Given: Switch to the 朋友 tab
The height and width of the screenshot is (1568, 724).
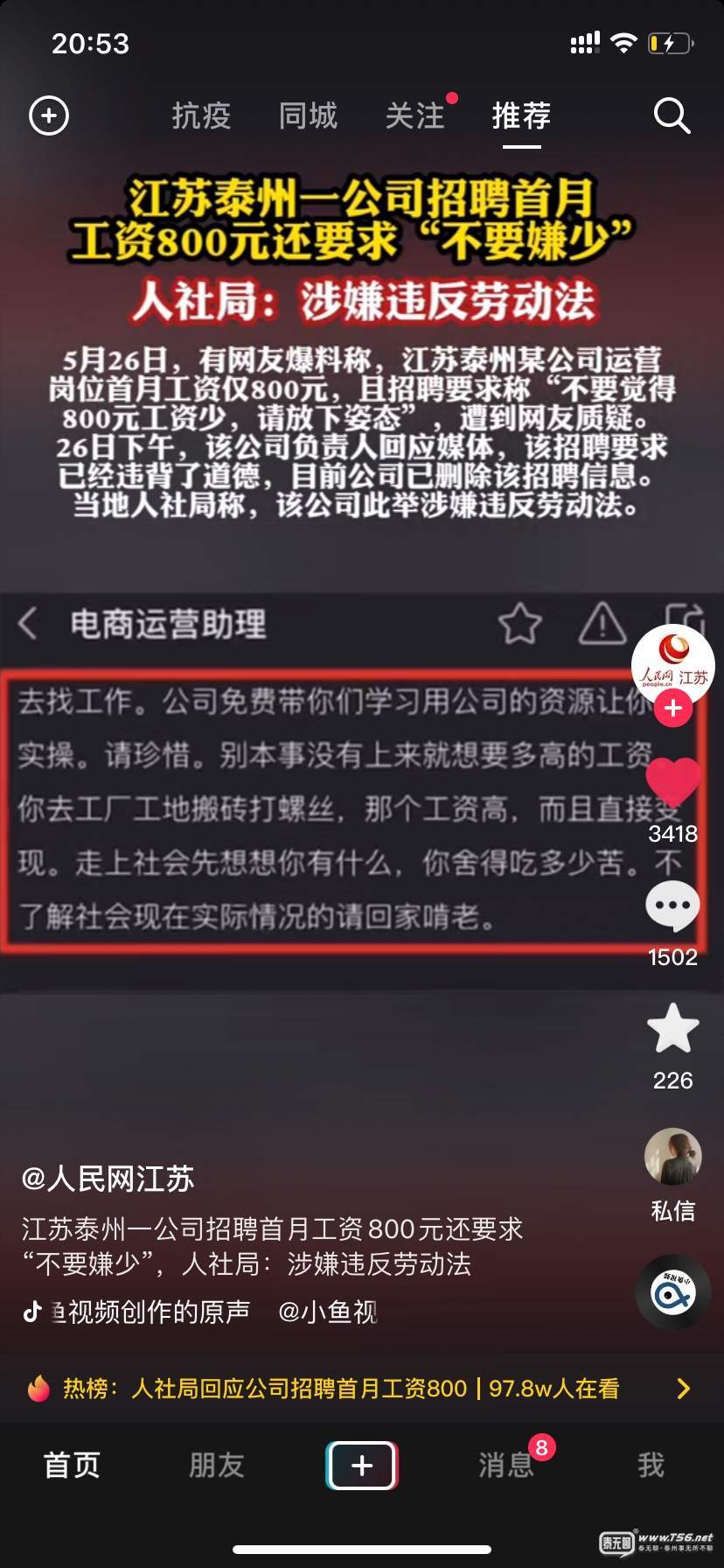Looking at the screenshot, I should [x=216, y=1465].
